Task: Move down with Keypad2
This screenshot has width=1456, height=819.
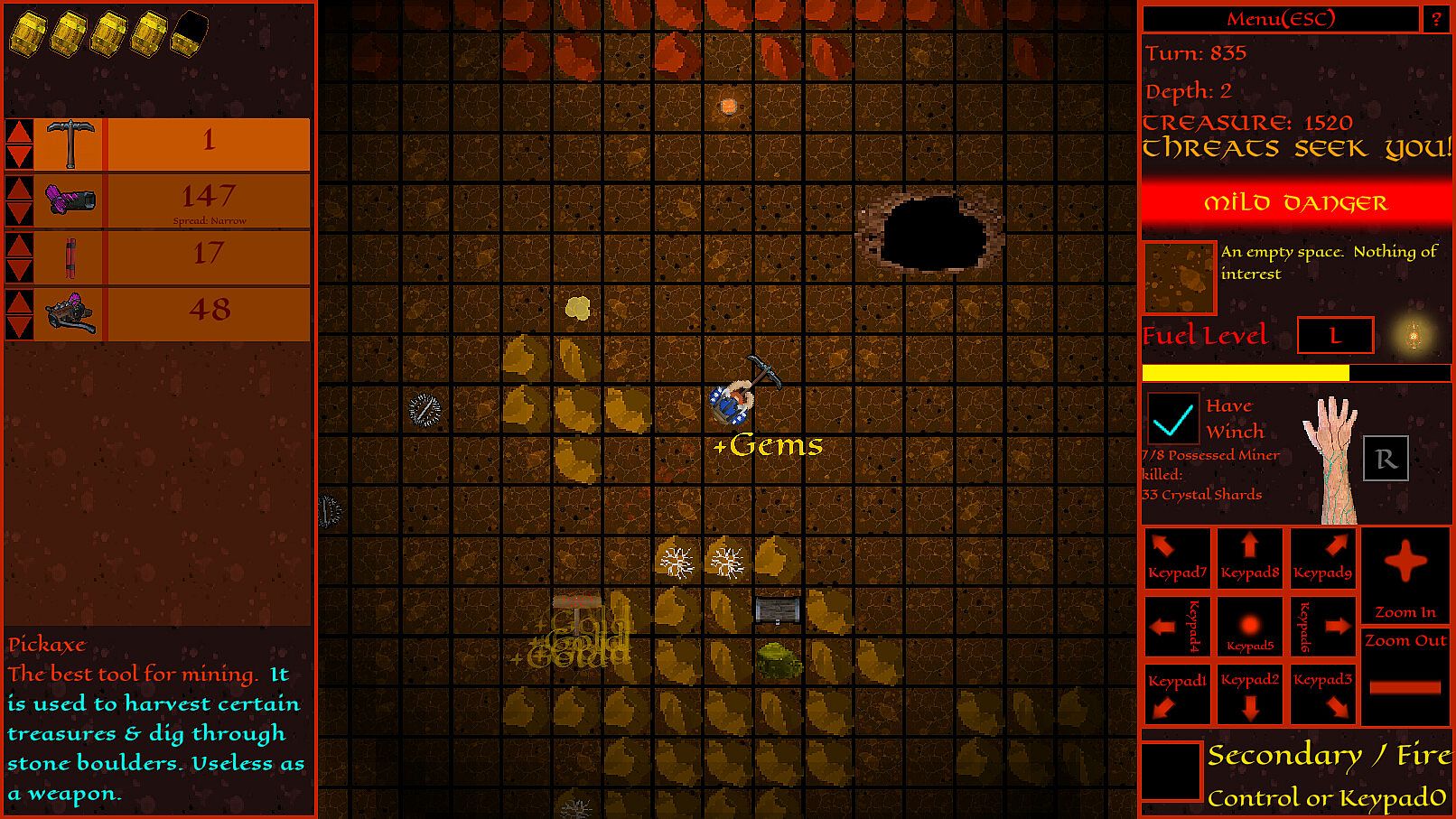Action: point(1250,694)
